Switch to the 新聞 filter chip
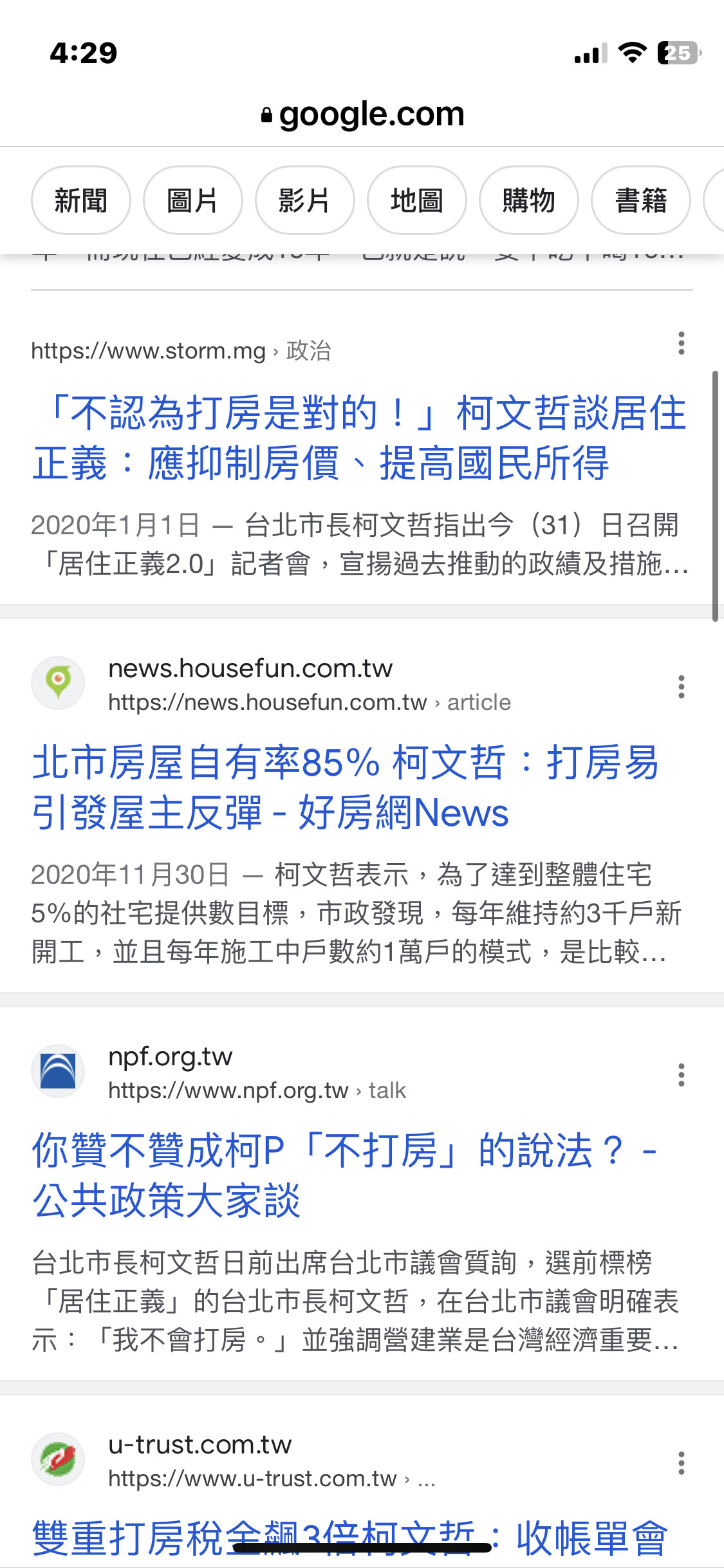This screenshot has height=1568, width=724. pyautogui.click(x=81, y=201)
